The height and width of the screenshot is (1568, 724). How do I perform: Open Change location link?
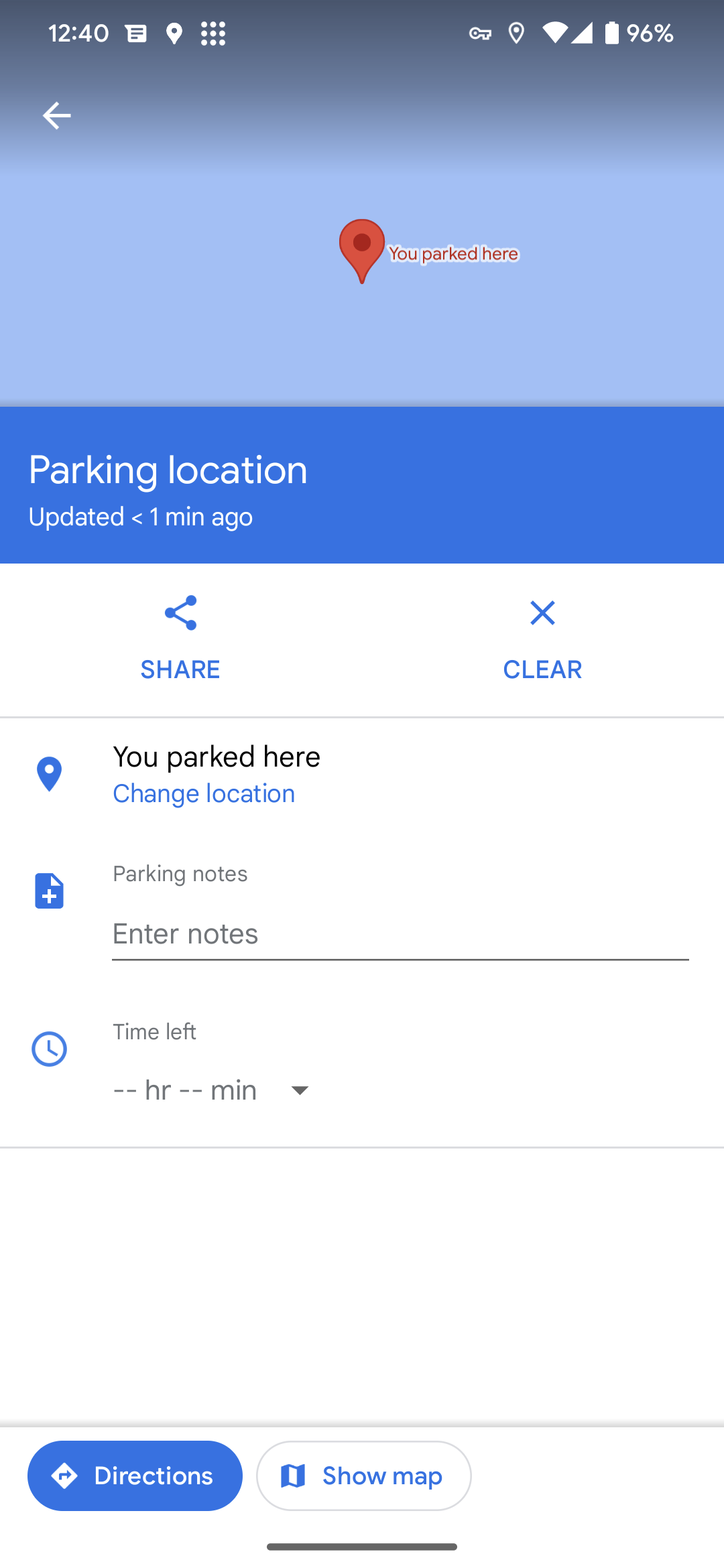[203, 793]
